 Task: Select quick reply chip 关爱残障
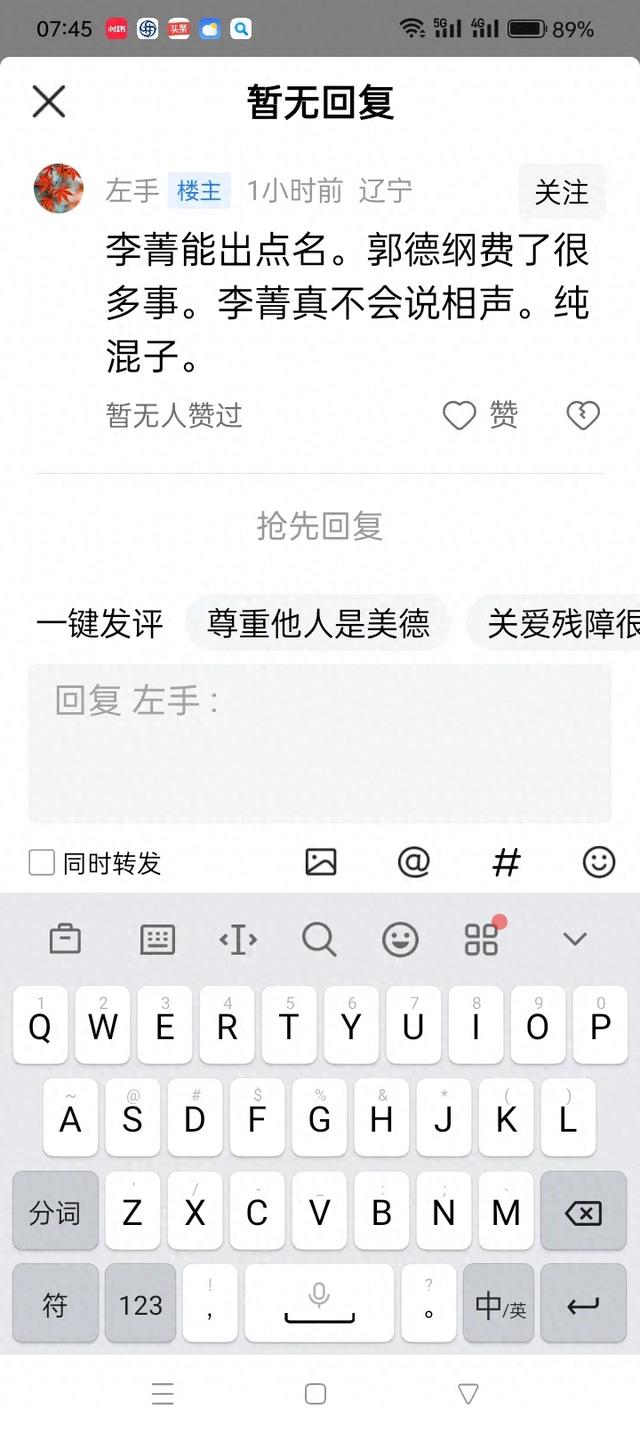562,623
